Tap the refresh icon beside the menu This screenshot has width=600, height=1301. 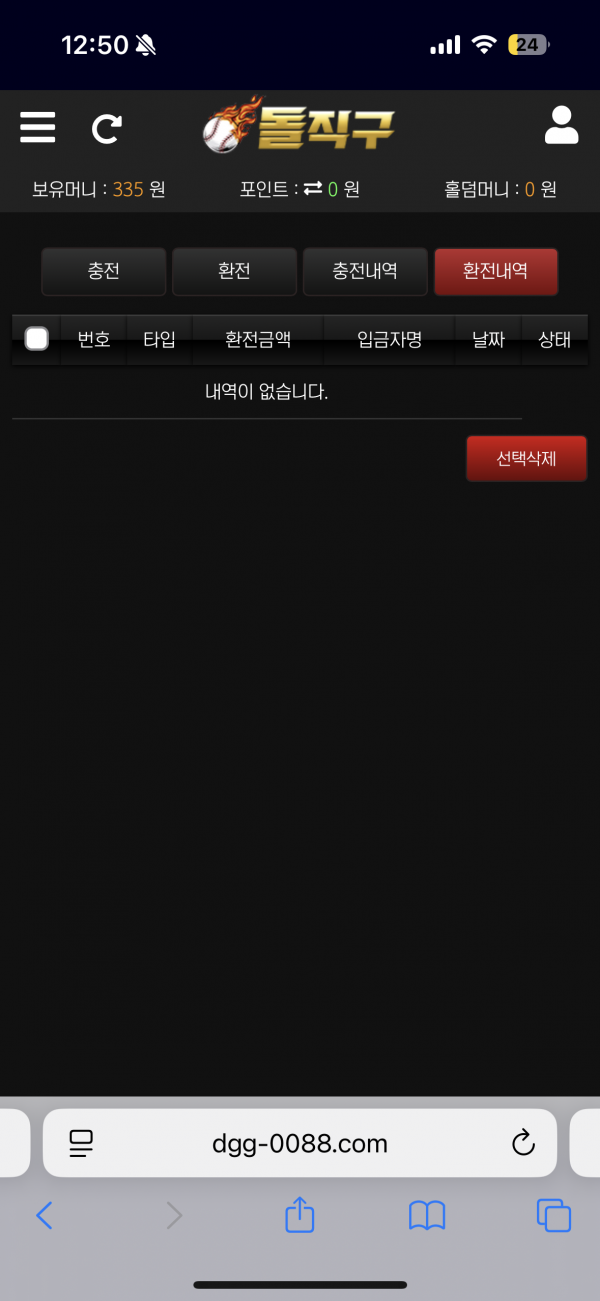pos(106,128)
